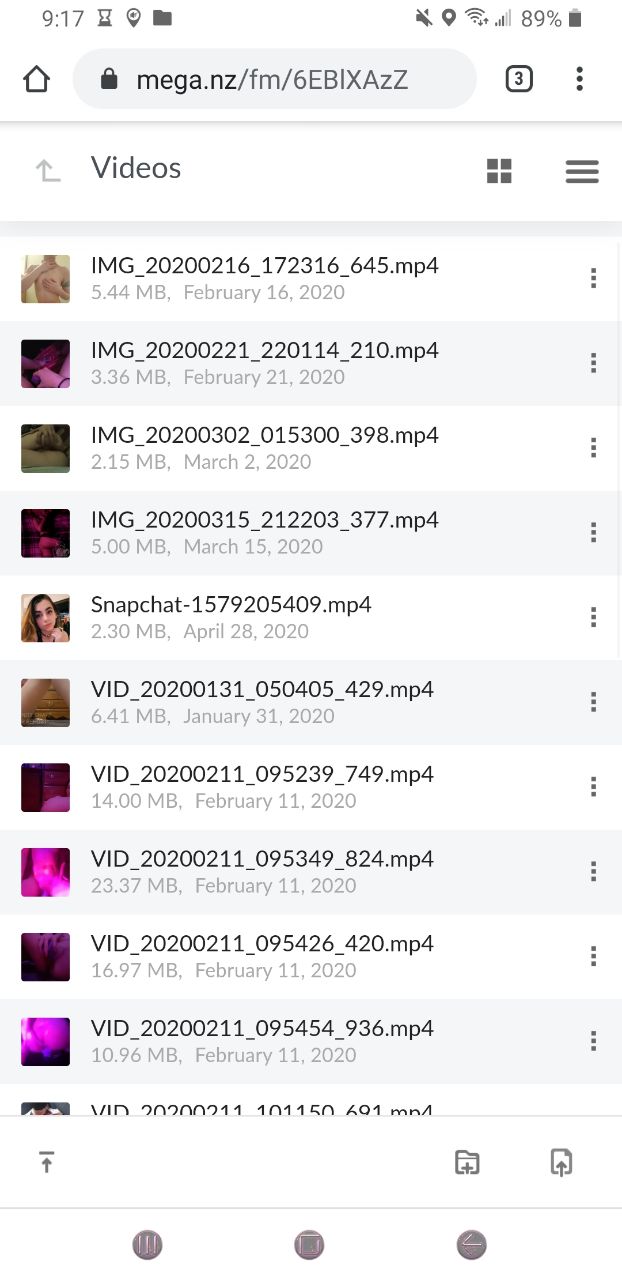Open VID_20200211_095239_749.mp4 file
622x1280 pixels.
tap(262, 775)
